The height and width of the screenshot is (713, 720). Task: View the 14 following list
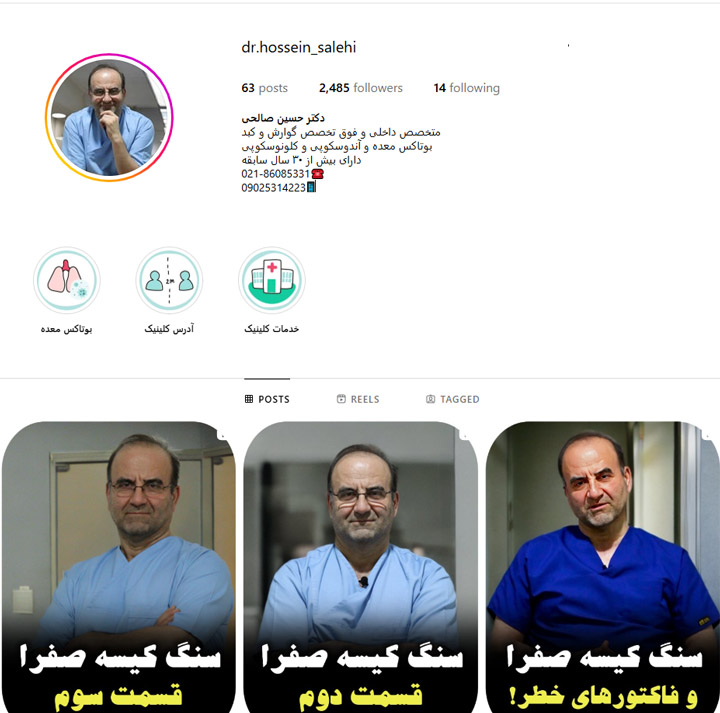pyautogui.click(x=466, y=88)
